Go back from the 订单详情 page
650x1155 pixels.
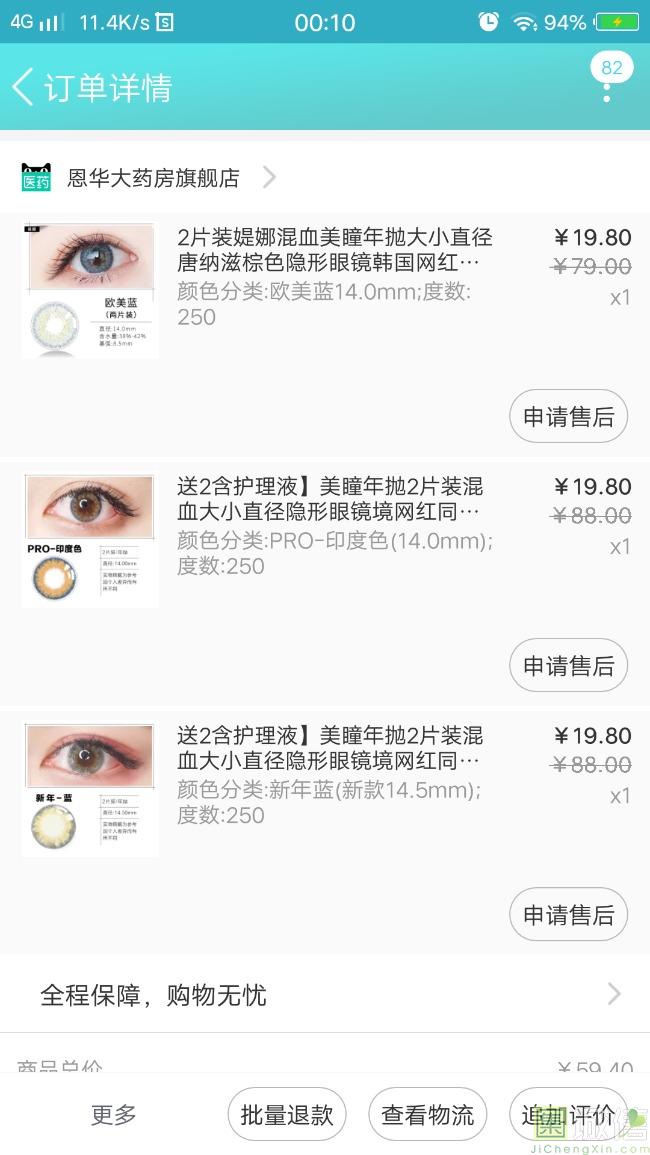(x=24, y=87)
